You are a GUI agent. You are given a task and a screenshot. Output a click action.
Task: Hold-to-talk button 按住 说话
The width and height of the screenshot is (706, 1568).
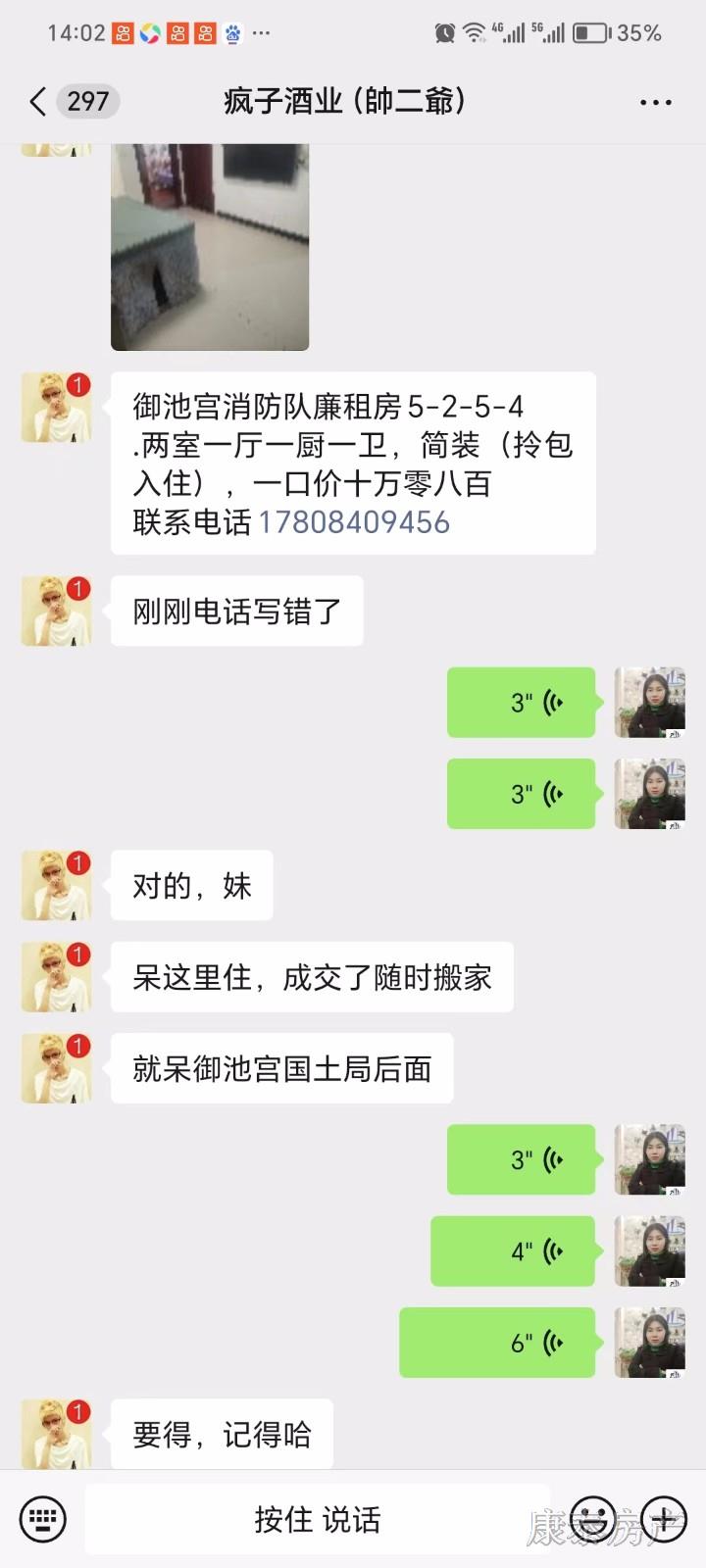[317, 1519]
